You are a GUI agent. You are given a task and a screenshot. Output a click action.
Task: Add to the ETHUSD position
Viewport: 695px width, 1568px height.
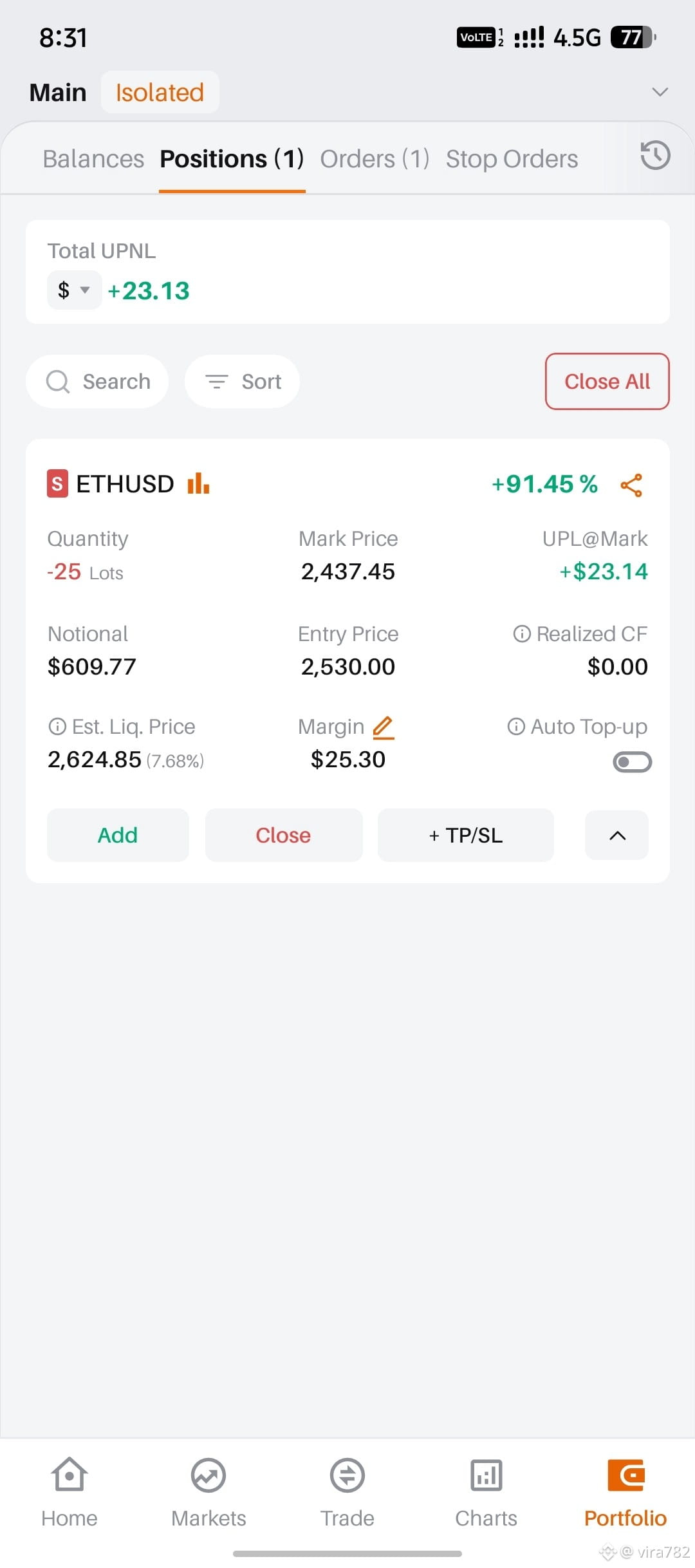118,835
